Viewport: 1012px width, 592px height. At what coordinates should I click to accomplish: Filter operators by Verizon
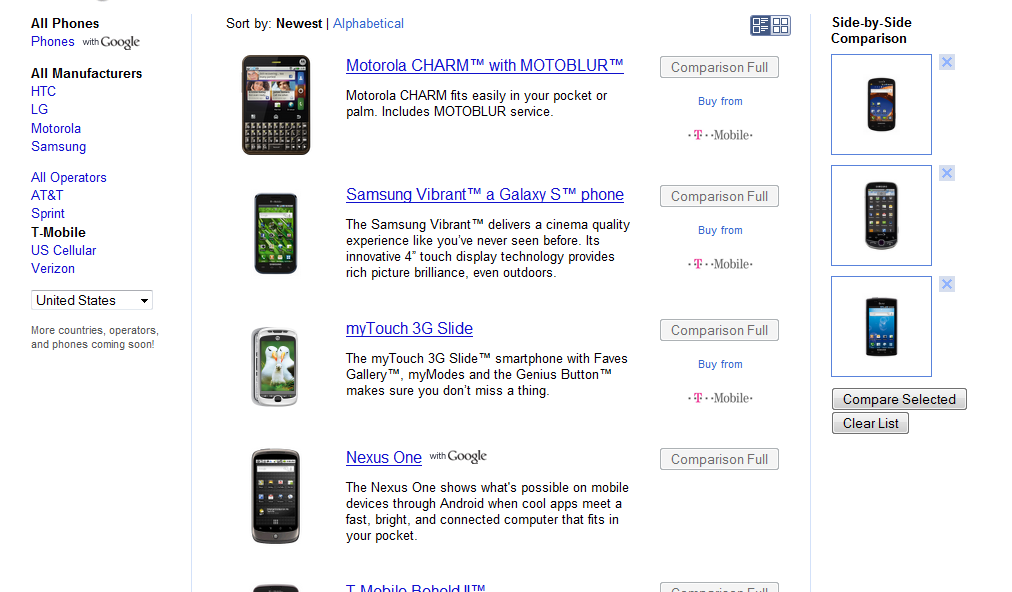(53, 268)
